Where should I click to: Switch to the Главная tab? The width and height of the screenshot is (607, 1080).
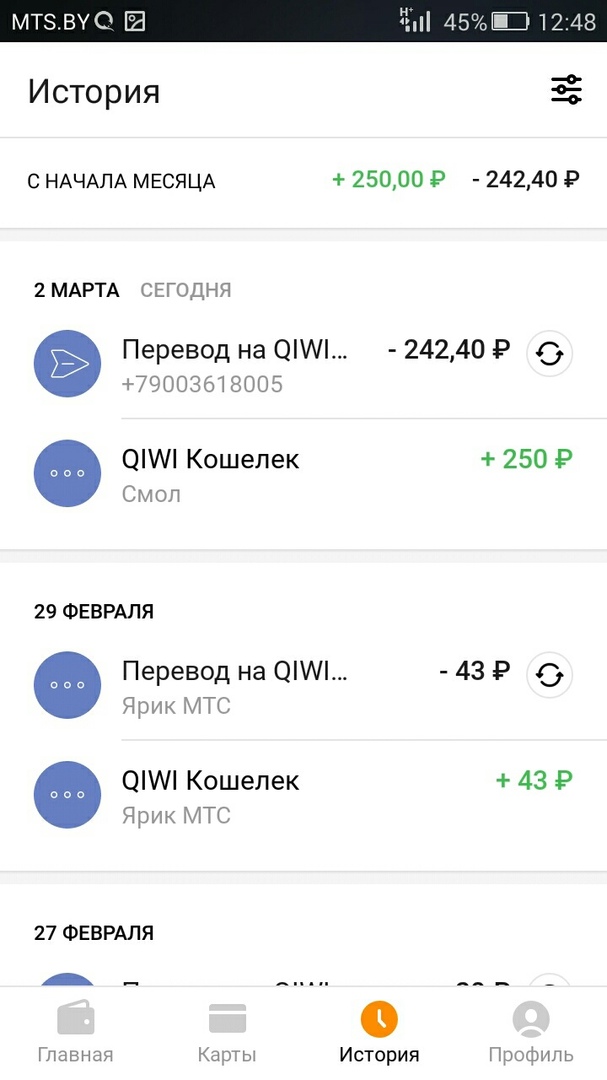point(75,1033)
